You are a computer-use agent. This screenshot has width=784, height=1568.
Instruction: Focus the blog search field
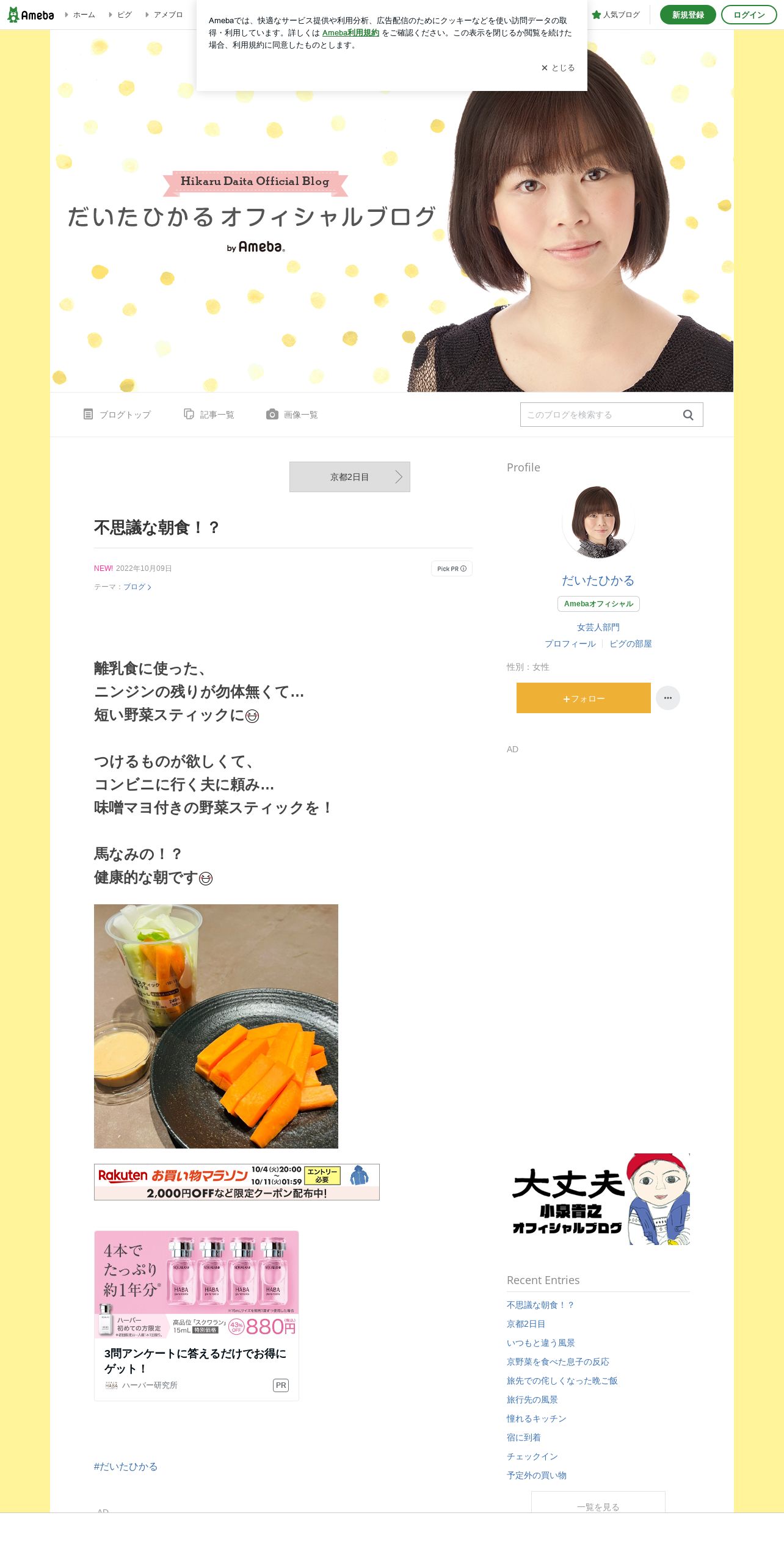600,415
